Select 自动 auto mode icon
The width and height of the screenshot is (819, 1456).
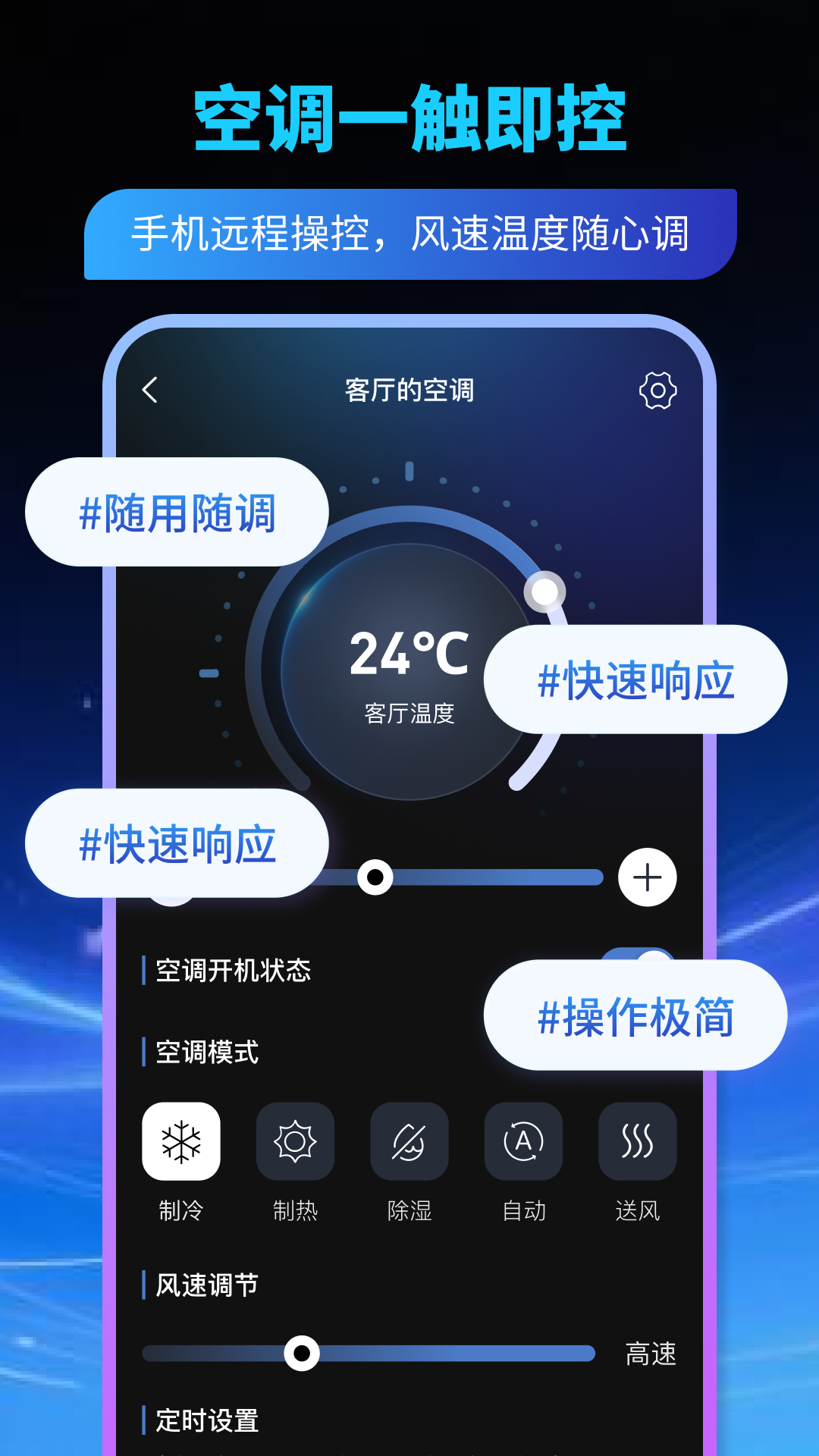523,1141
